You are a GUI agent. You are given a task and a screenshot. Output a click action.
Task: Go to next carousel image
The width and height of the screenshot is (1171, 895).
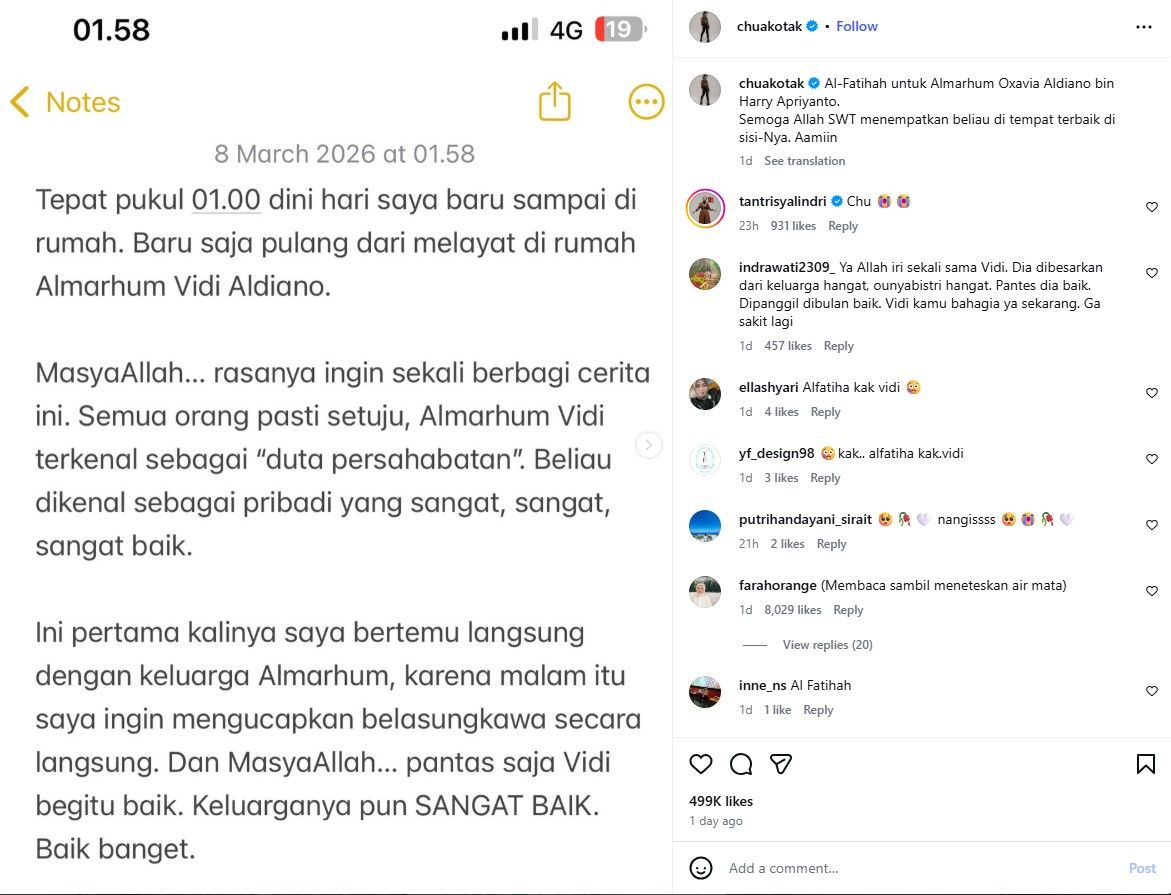tap(649, 445)
